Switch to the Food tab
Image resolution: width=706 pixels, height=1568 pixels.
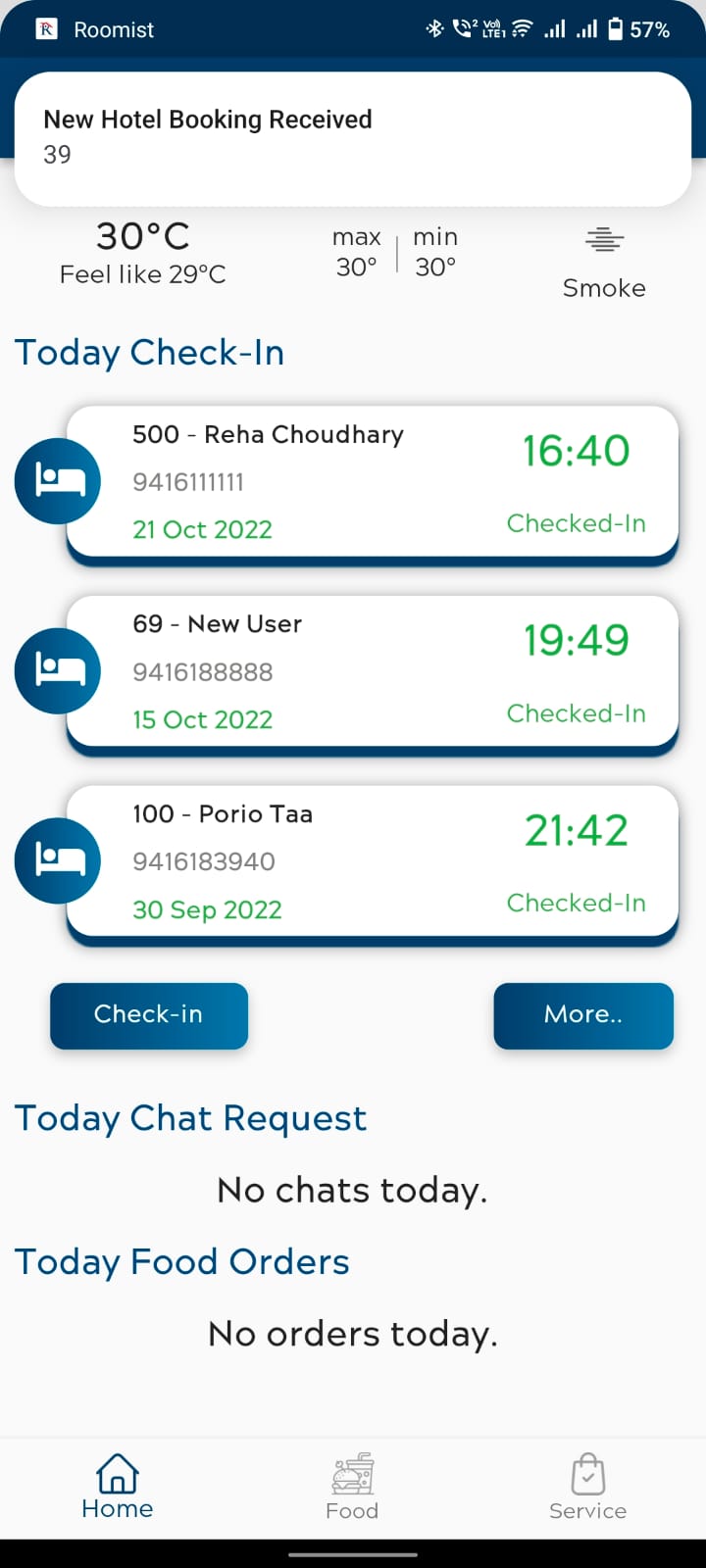click(352, 1488)
